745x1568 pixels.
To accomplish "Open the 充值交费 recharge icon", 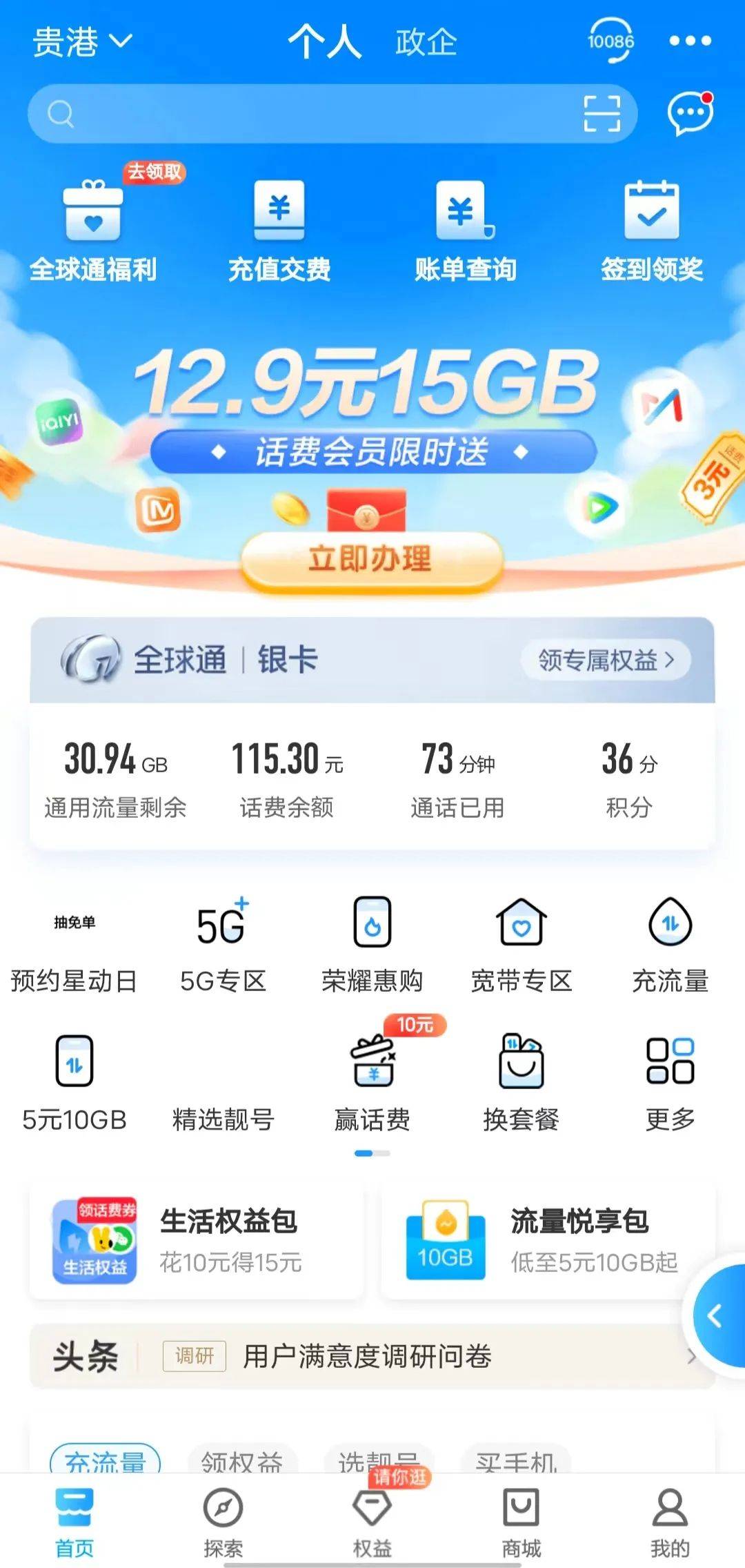I will pyautogui.click(x=280, y=228).
